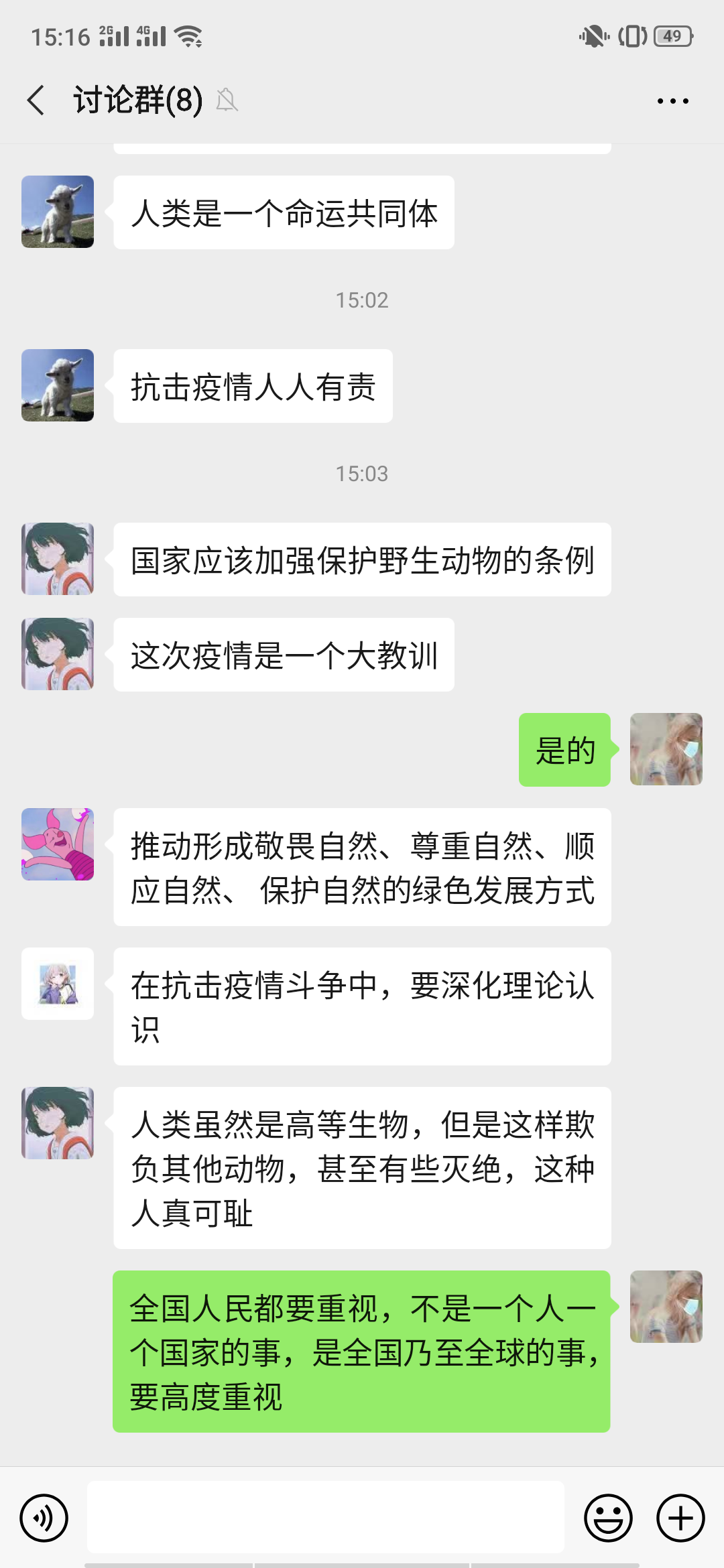Tap the avatar beside 这次疫情是一个大教训
The image size is (724, 1568).
point(58,654)
